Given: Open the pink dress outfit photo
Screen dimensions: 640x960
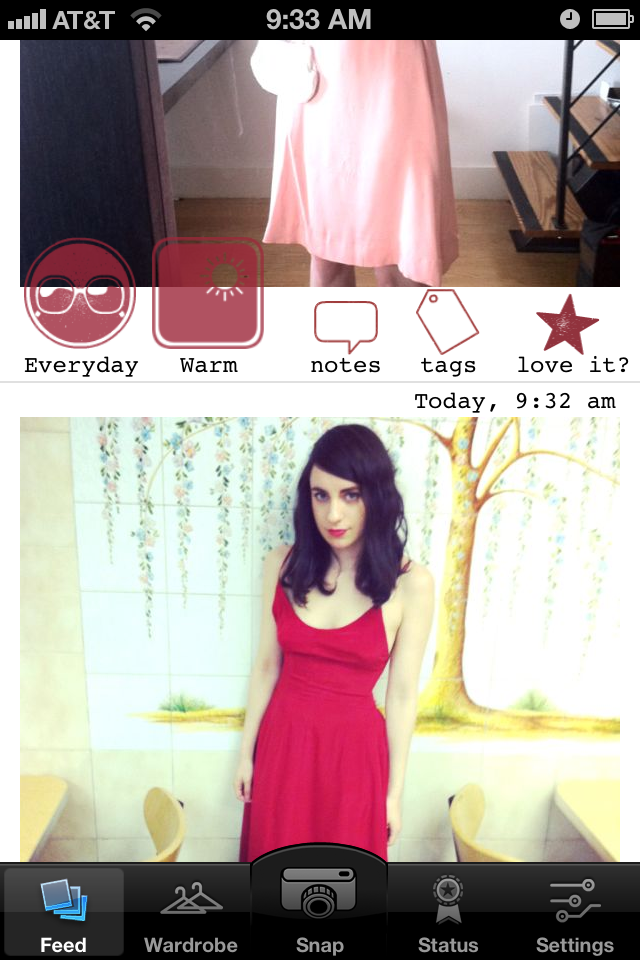Looking at the screenshot, I should point(320,160).
